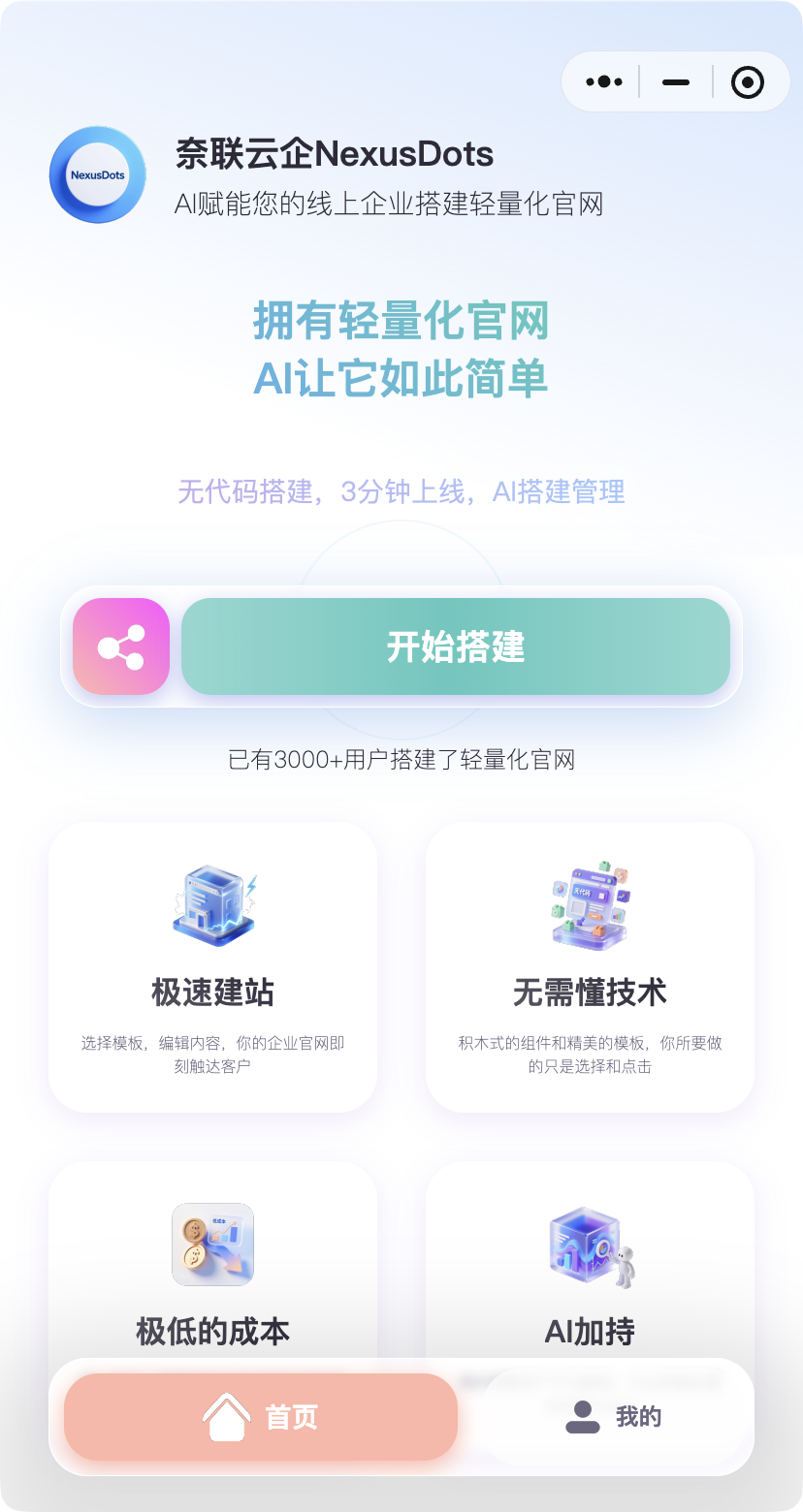Close the mini program with the circle icon
The image size is (803, 1512).
[x=747, y=82]
